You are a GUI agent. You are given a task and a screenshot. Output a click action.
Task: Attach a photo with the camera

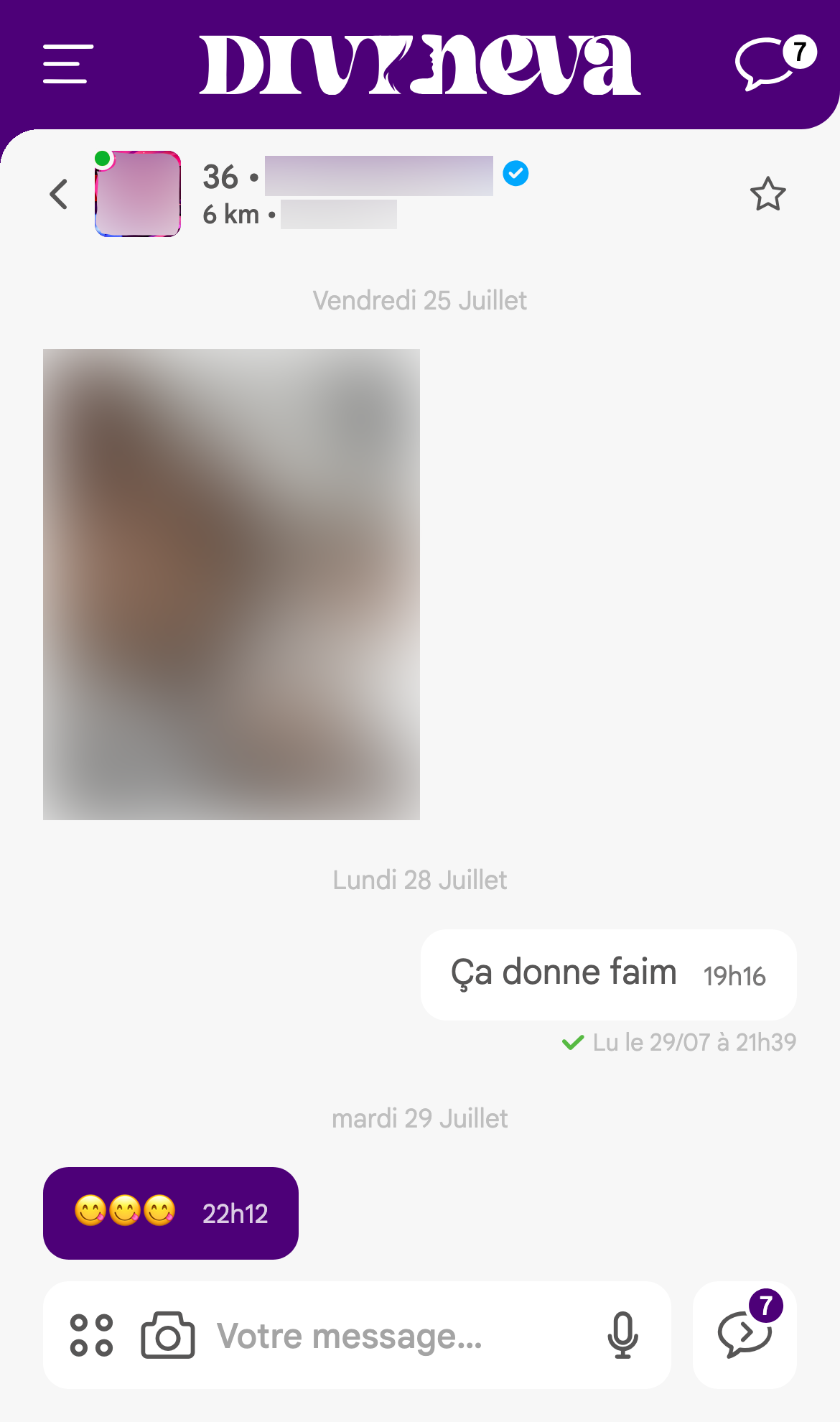pos(168,1335)
